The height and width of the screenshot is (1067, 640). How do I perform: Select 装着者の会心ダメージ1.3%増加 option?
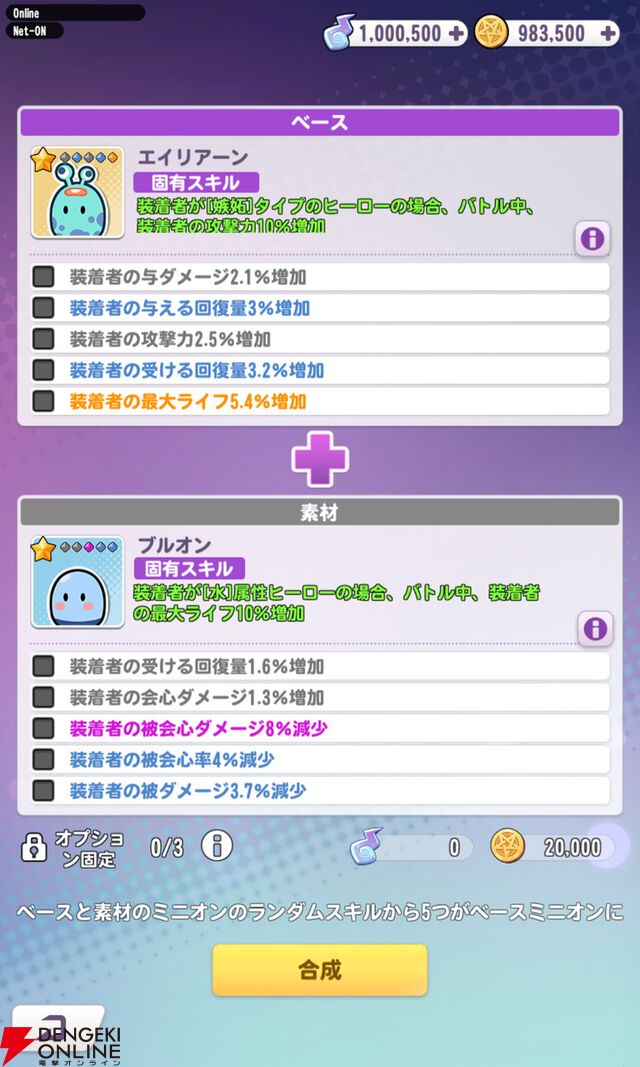pyautogui.click(x=43, y=697)
